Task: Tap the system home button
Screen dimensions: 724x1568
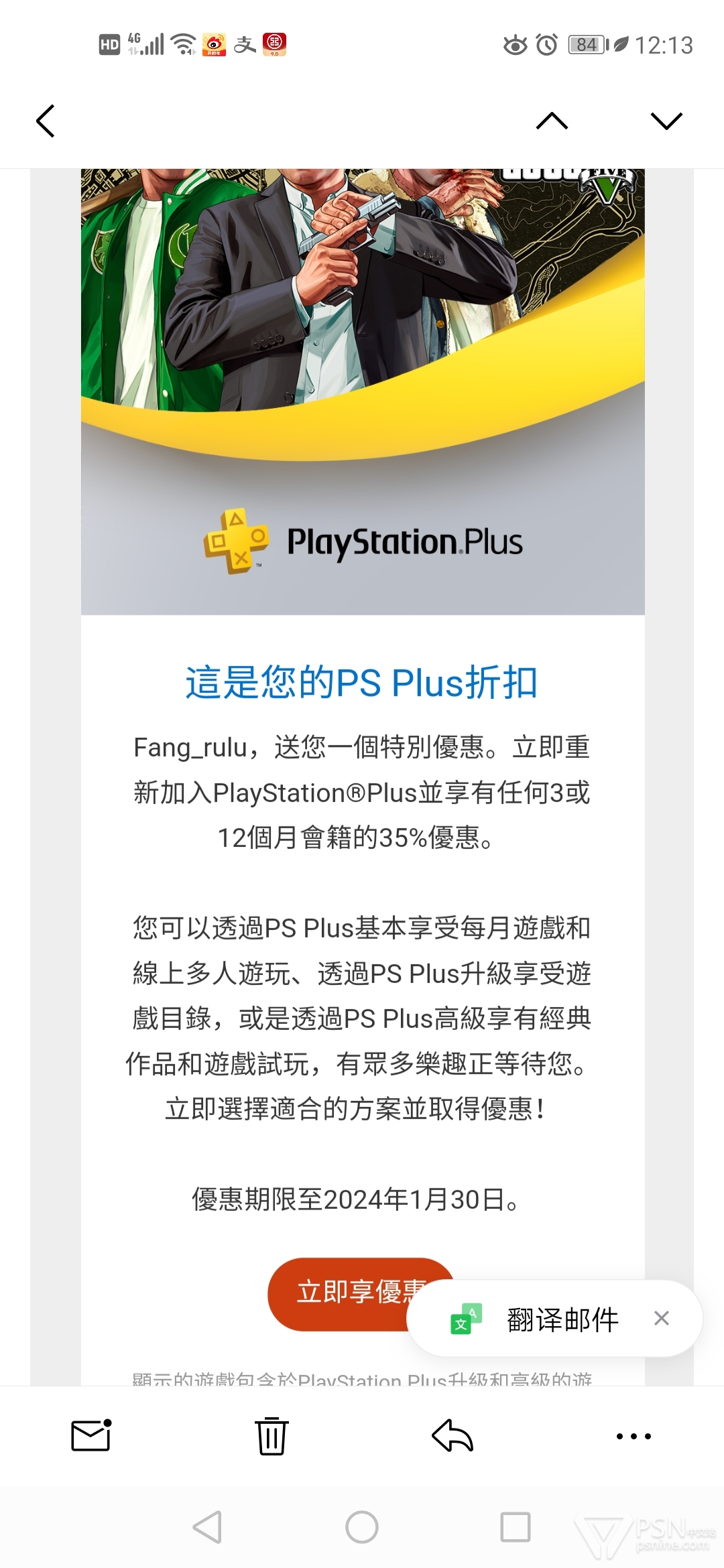Action: click(362, 1528)
